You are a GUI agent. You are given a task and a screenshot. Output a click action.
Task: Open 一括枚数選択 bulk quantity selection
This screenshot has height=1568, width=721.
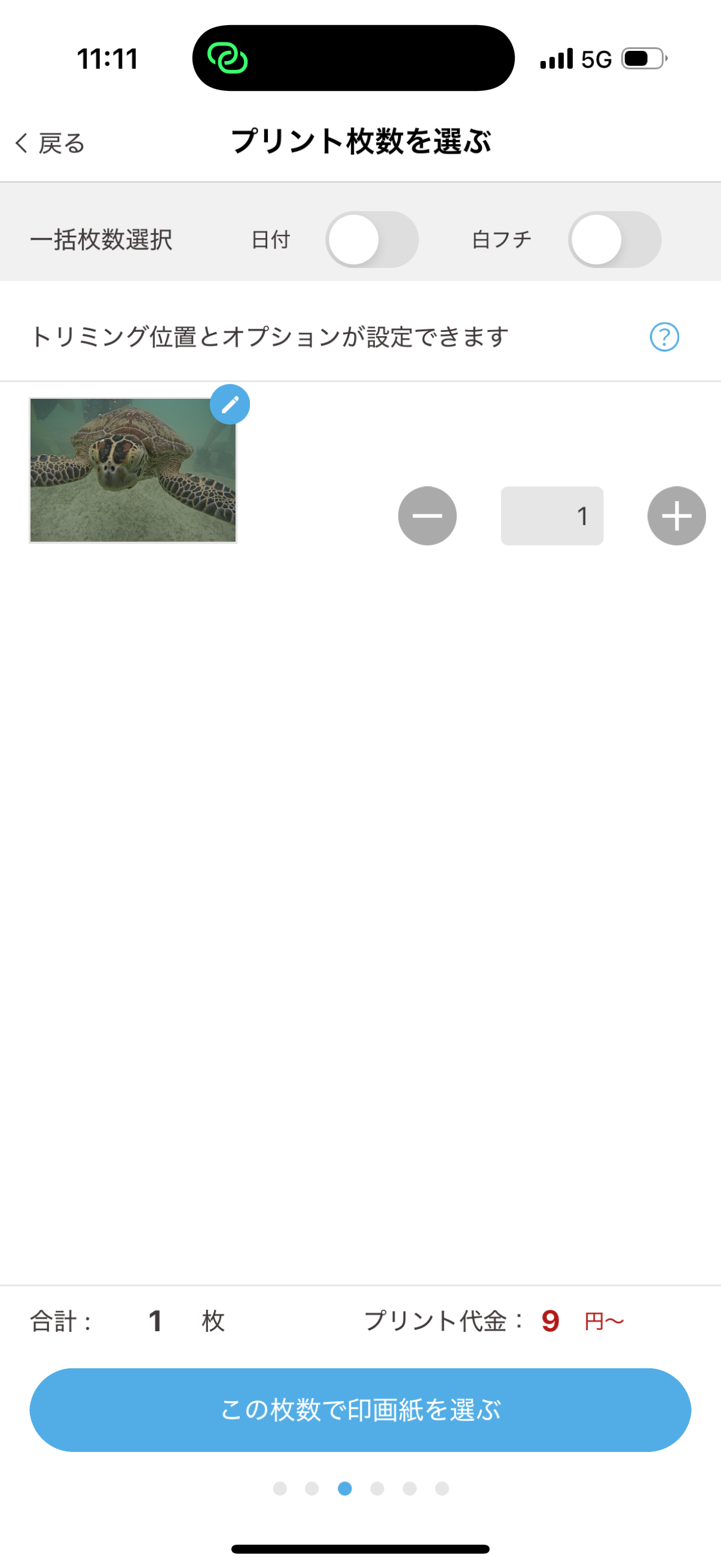[101, 239]
